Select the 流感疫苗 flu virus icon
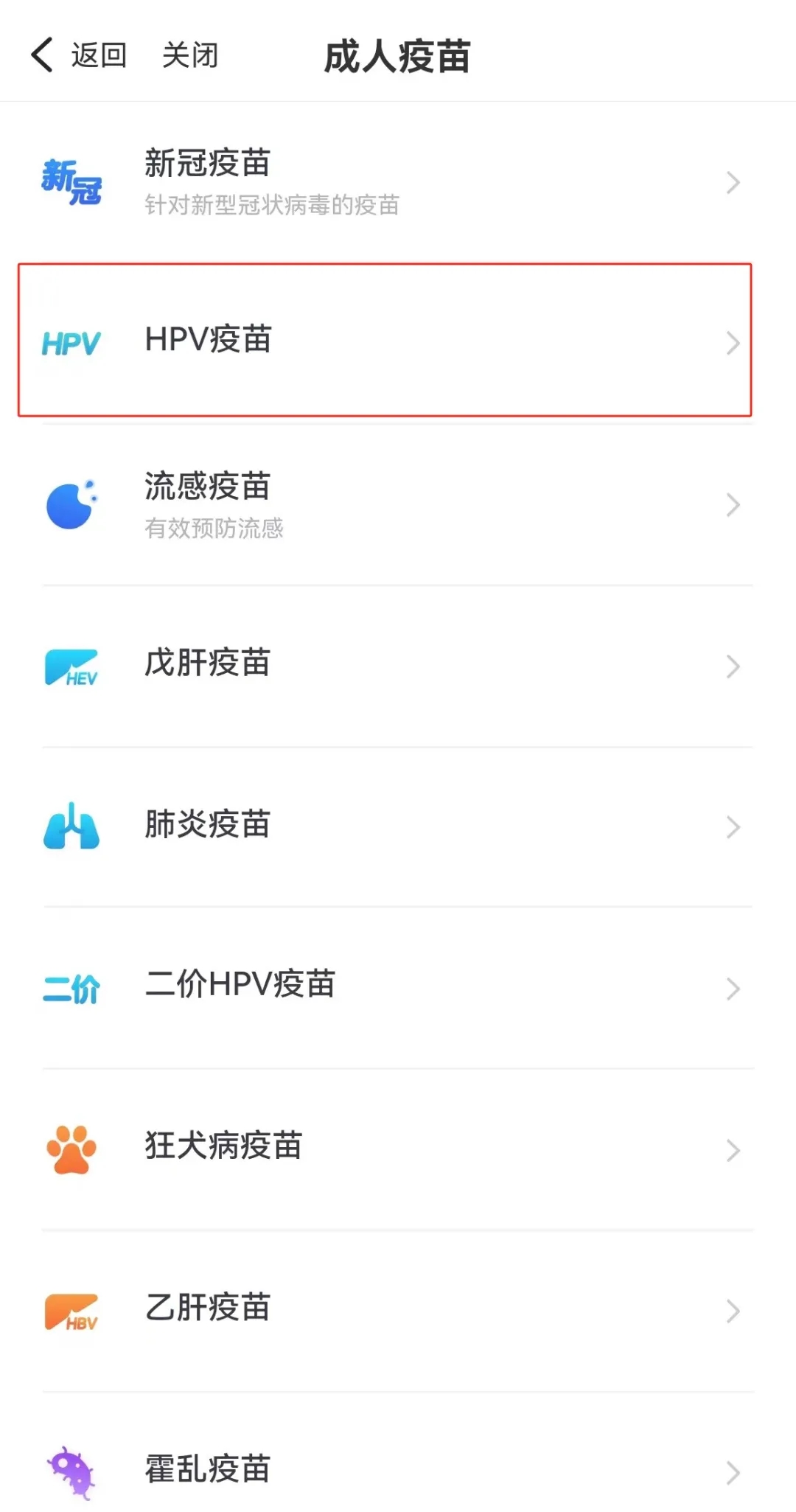796x1512 pixels. 71,506
